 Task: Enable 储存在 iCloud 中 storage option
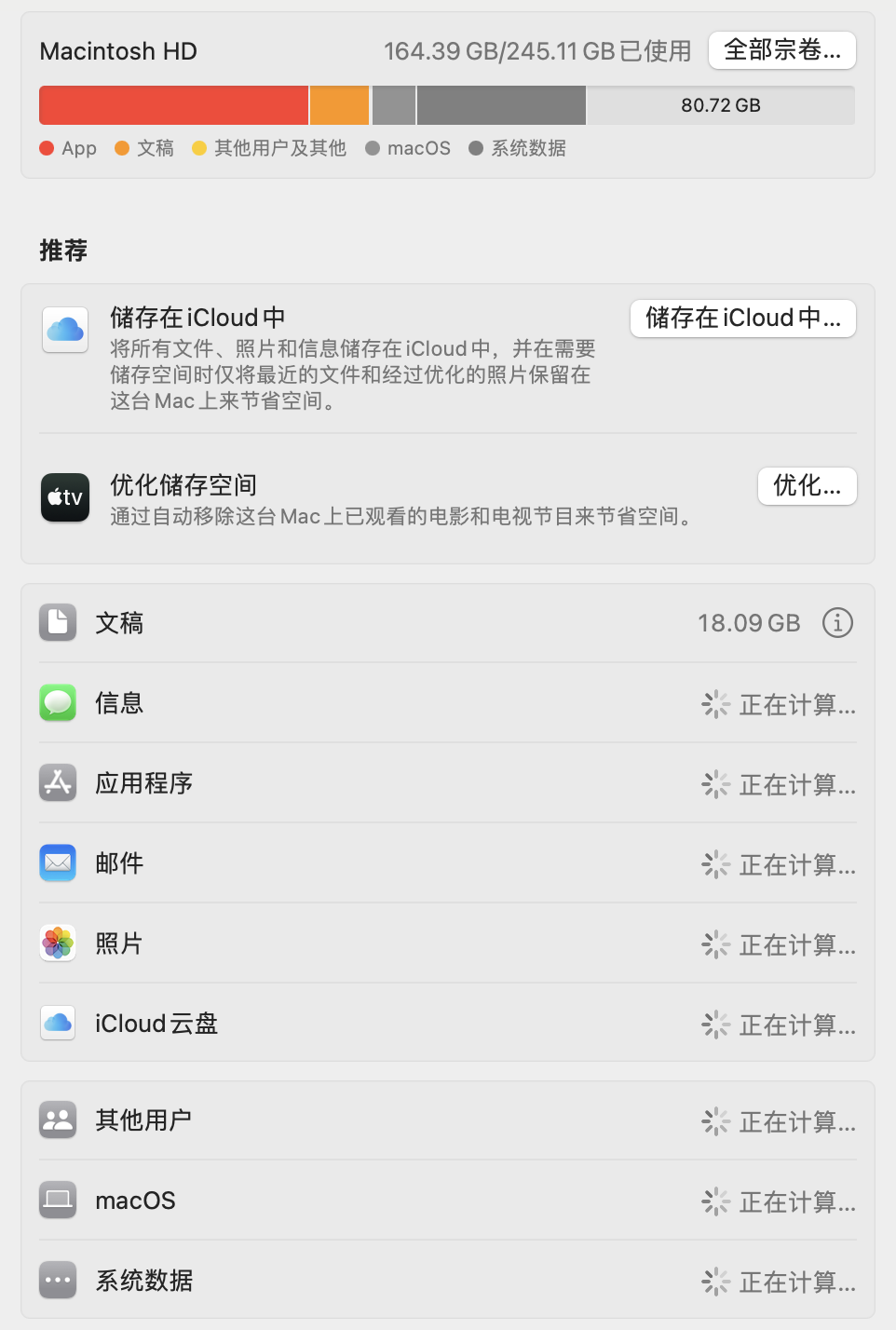(x=742, y=319)
